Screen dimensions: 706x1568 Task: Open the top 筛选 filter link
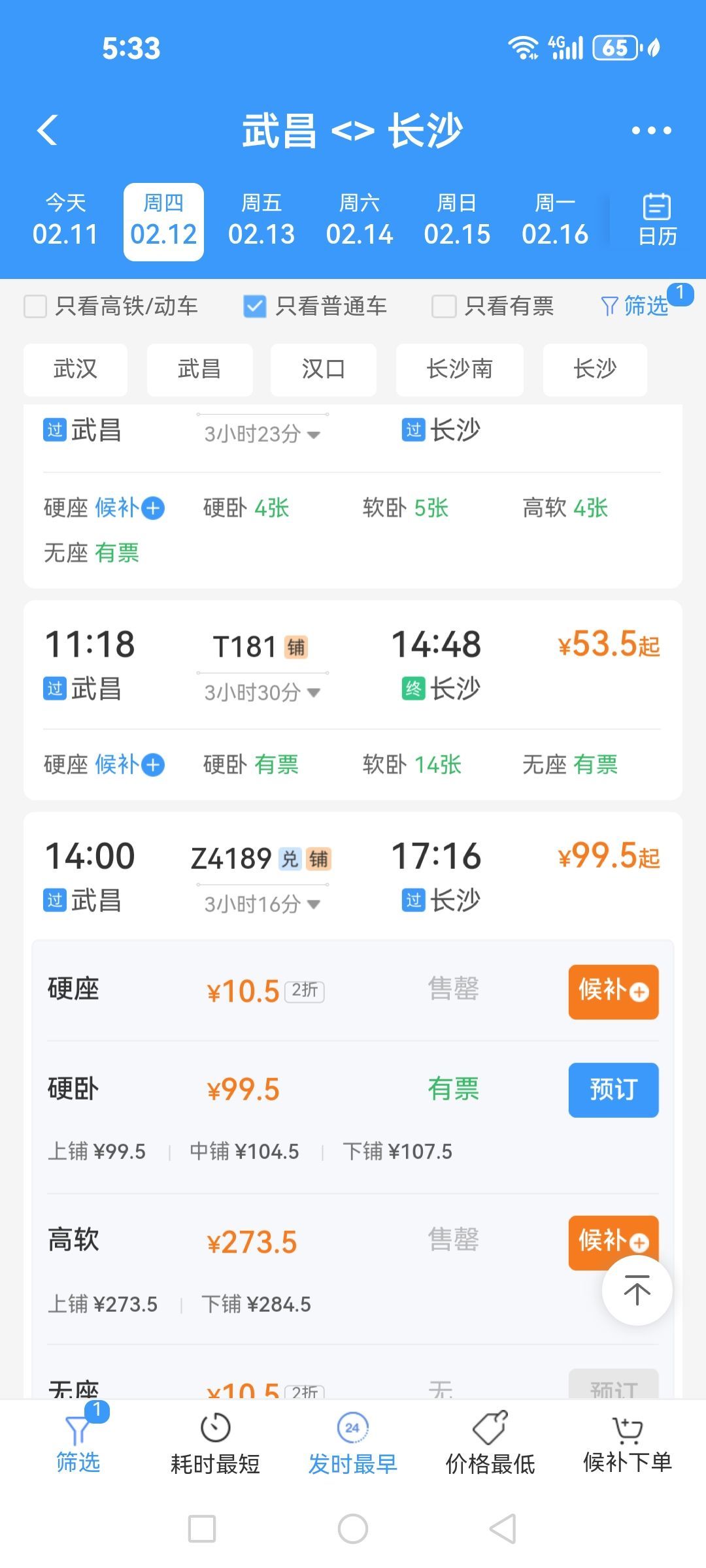click(x=635, y=306)
